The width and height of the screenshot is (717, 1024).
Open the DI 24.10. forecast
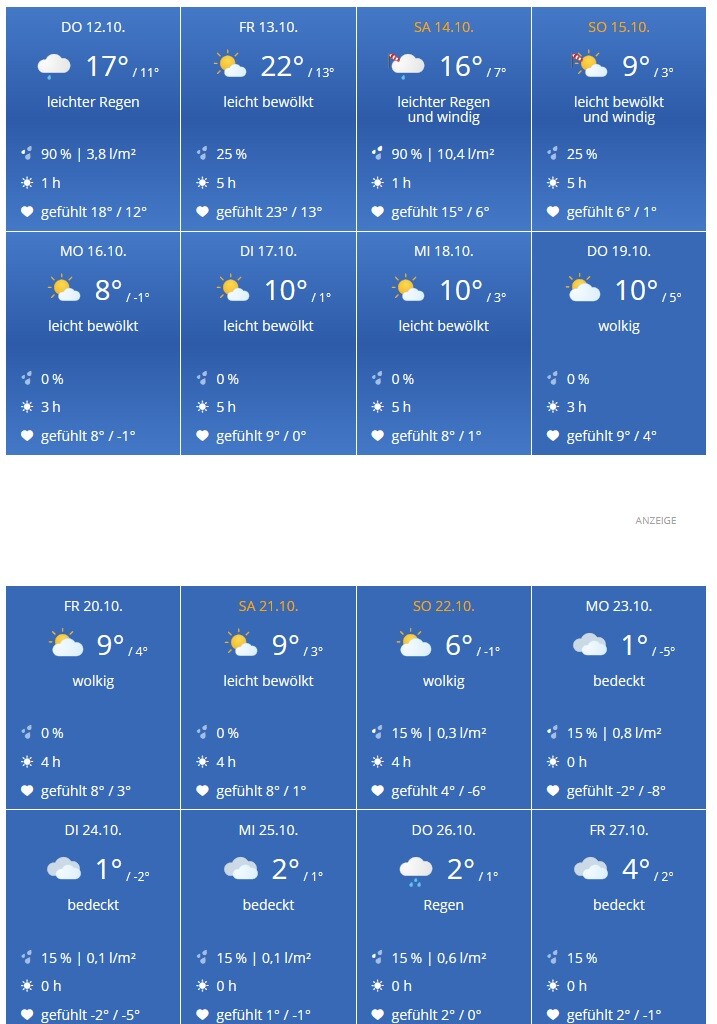93,920
